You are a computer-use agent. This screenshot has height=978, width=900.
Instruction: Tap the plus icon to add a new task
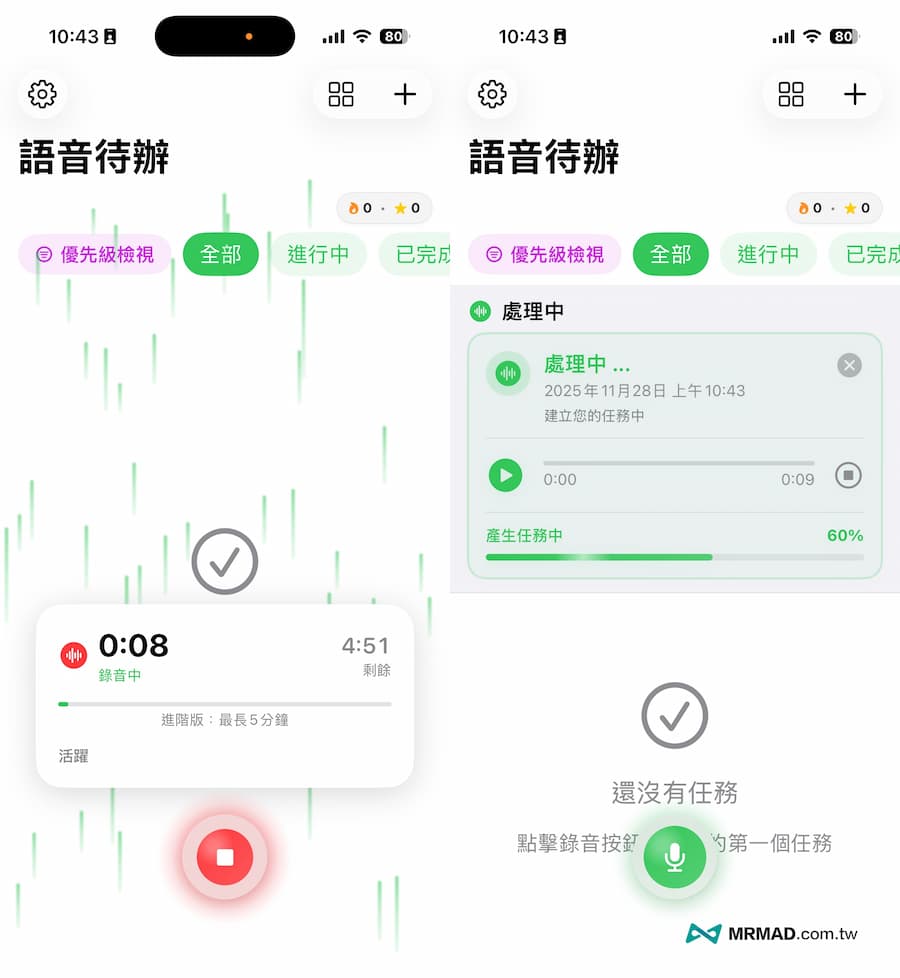click(x=405, y=94)
